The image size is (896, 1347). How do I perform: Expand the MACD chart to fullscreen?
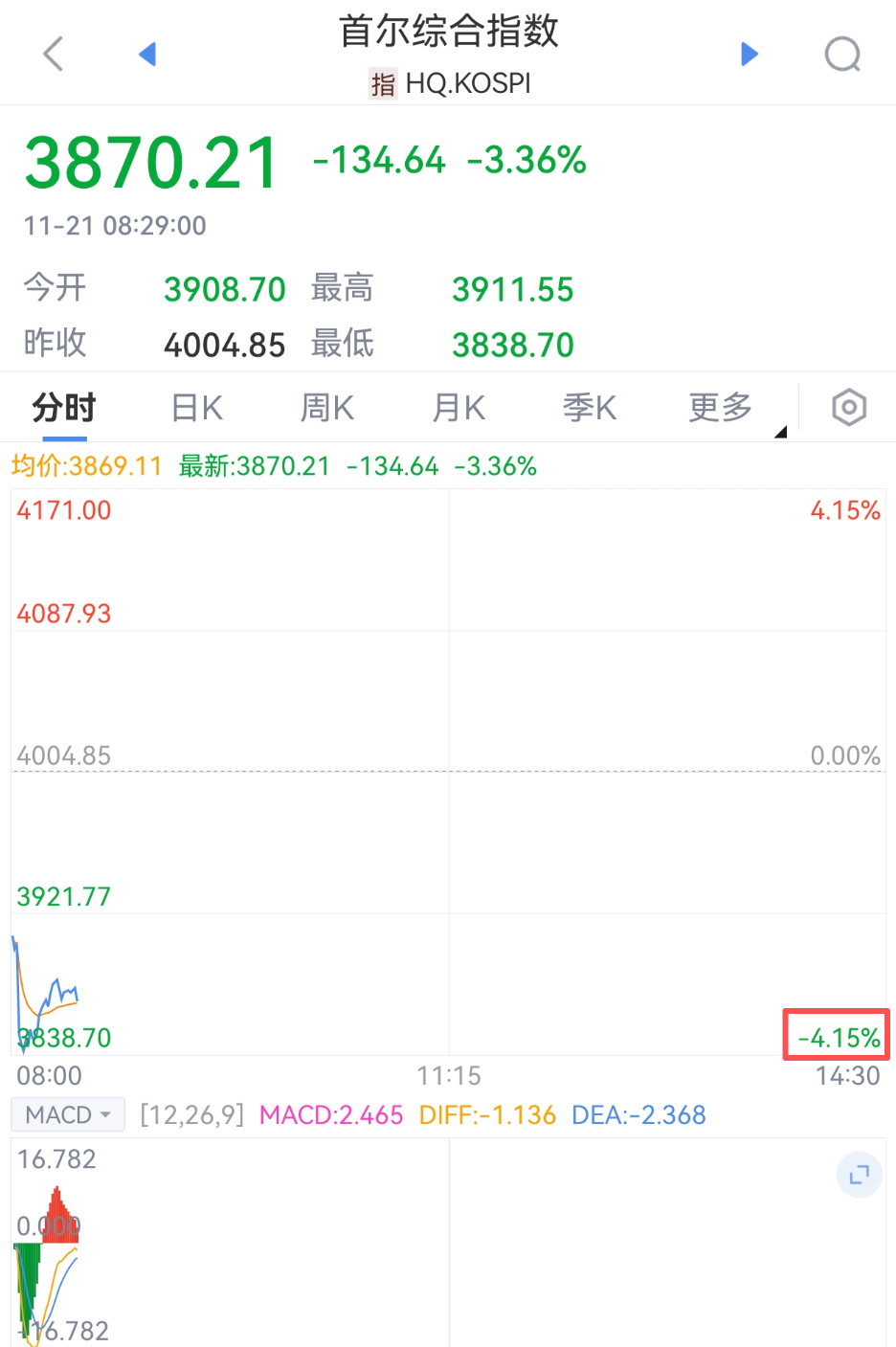pyautogui.click(x=859, y=1175)
